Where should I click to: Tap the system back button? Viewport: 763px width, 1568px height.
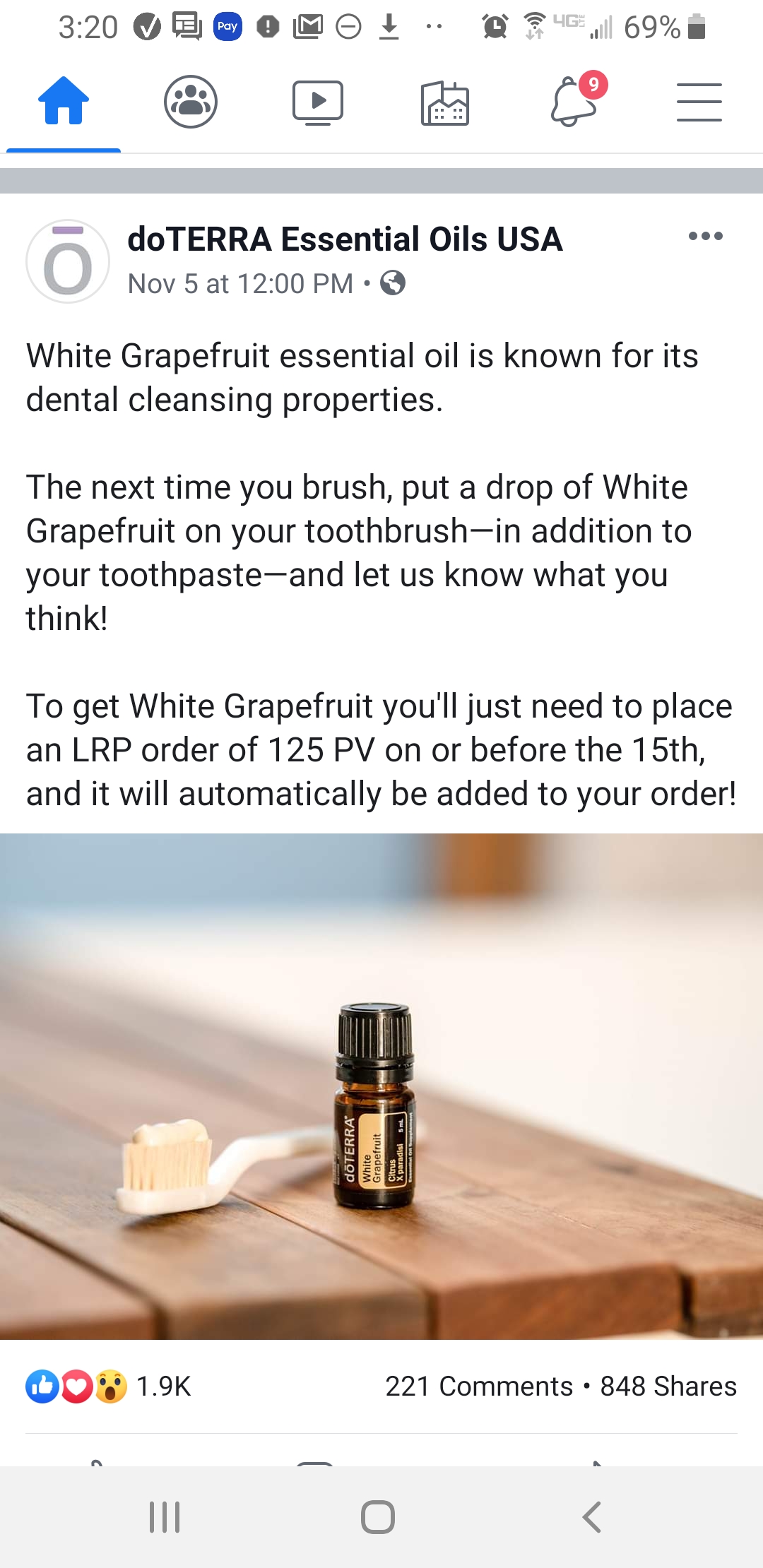point(592,1516)
